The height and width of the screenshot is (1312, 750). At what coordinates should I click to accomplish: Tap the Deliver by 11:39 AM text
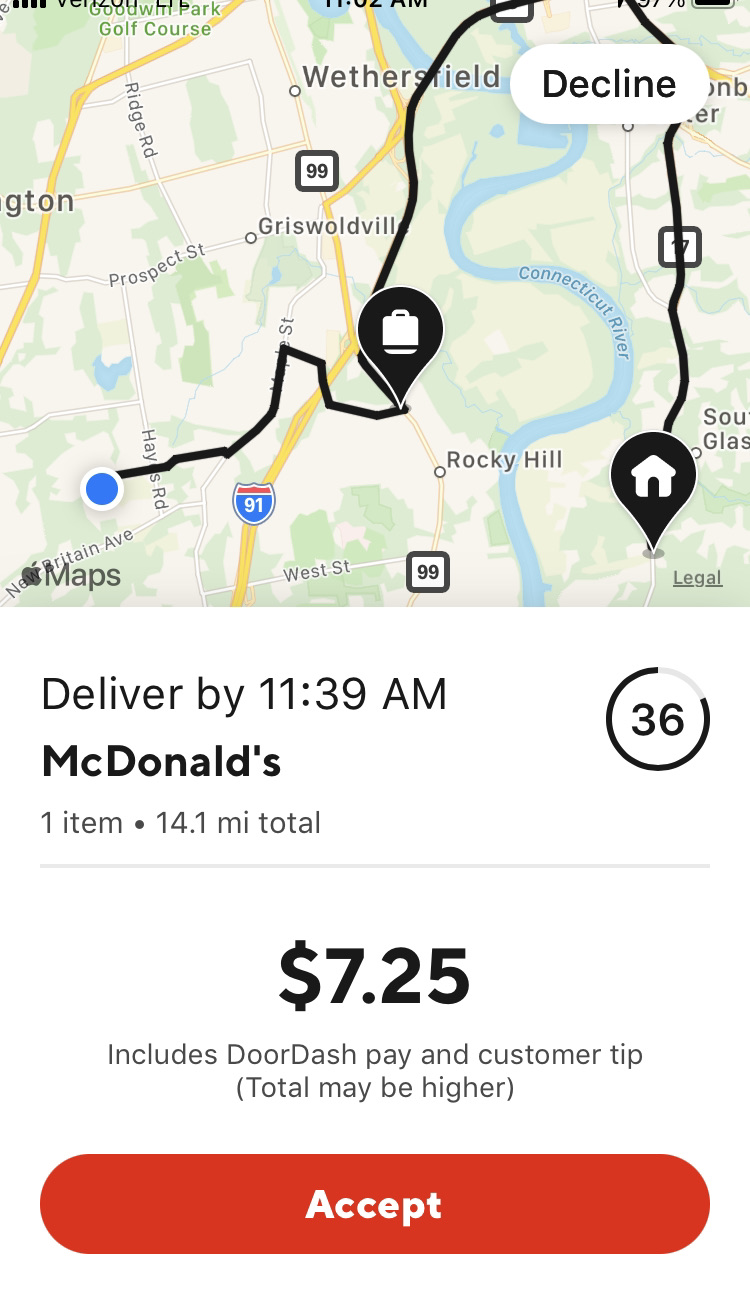click(243, 693)
